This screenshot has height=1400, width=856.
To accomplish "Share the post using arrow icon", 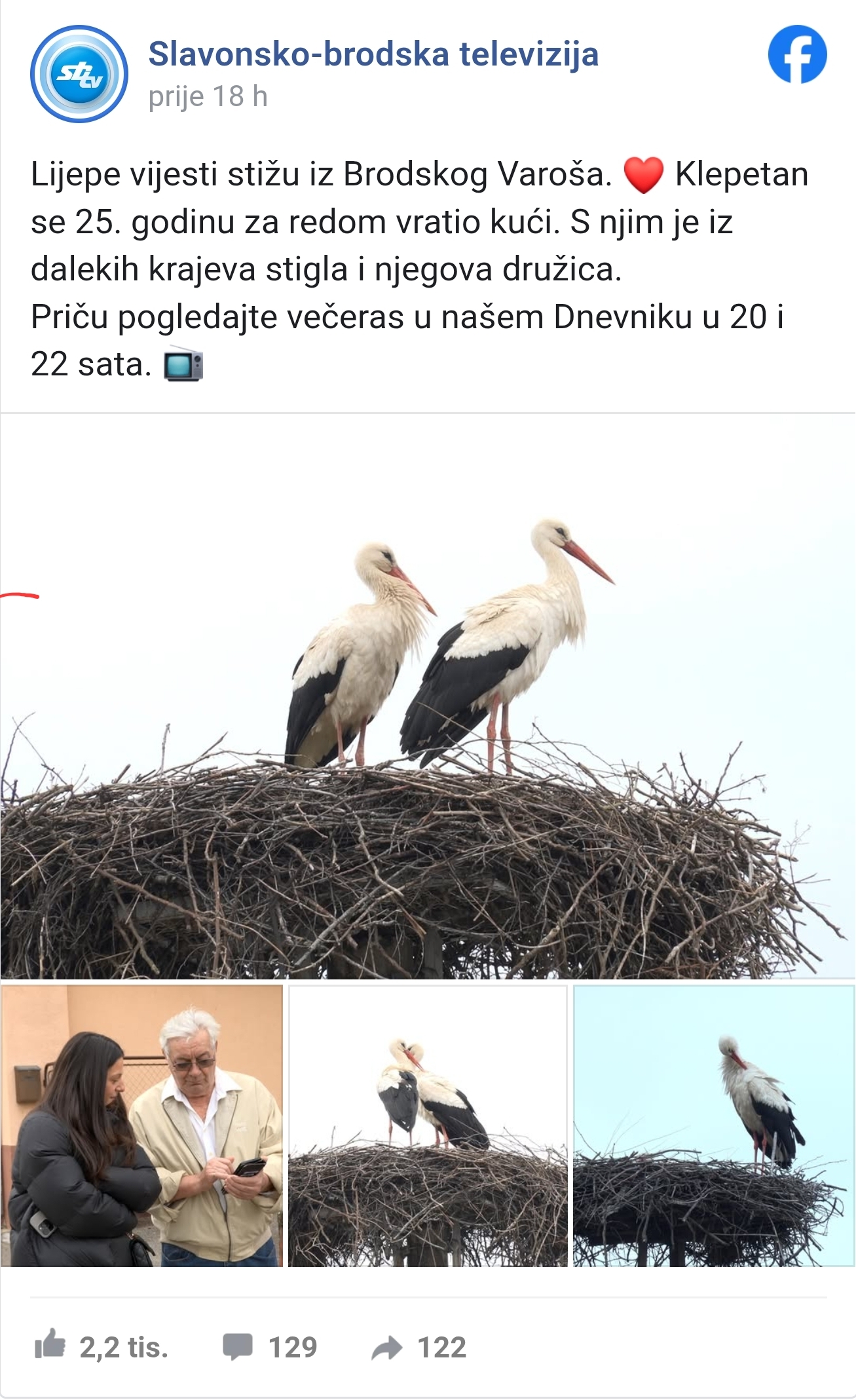I will (x=386, y=1347).
